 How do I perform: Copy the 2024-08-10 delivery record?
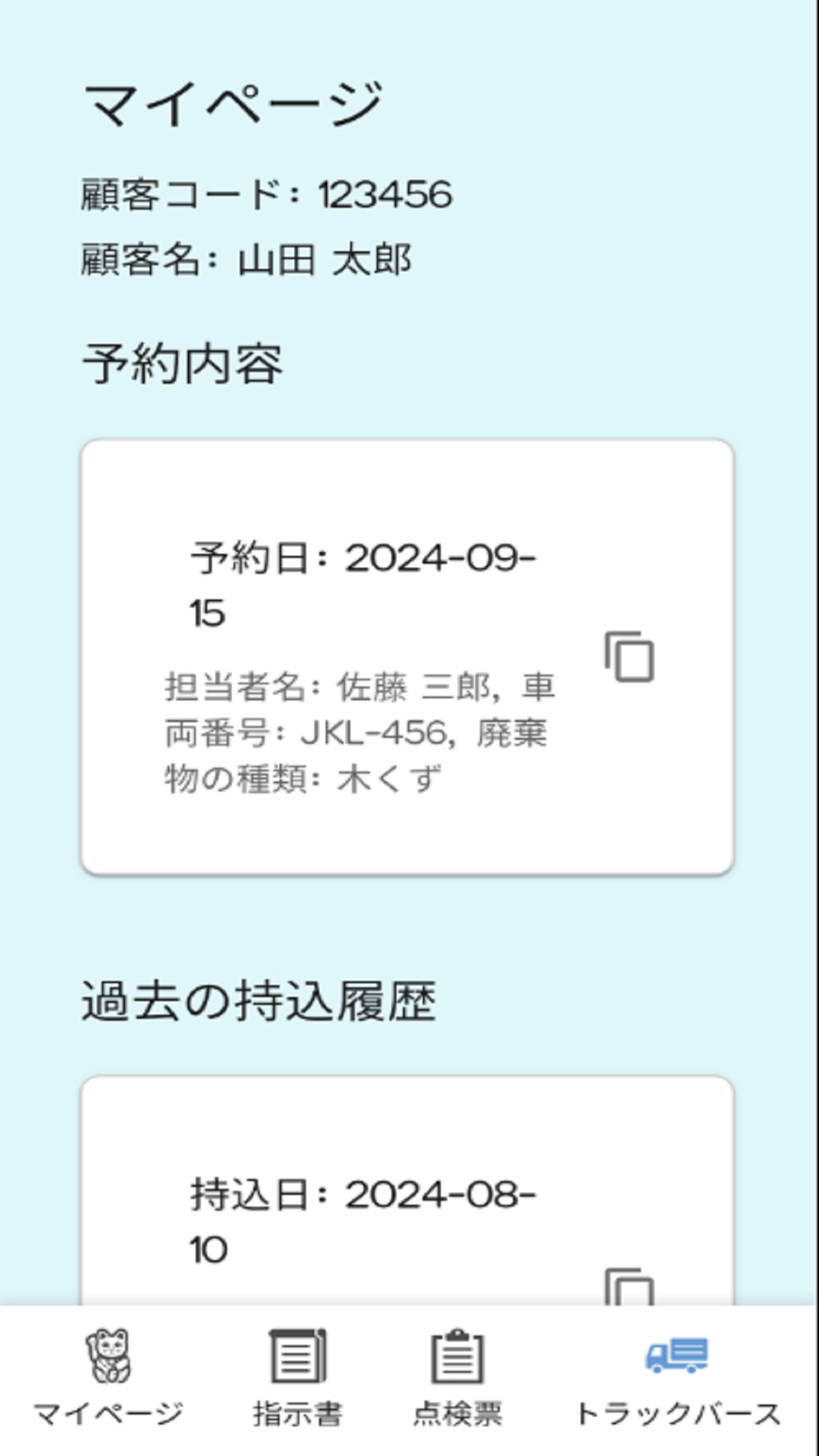pos(629,1287)
